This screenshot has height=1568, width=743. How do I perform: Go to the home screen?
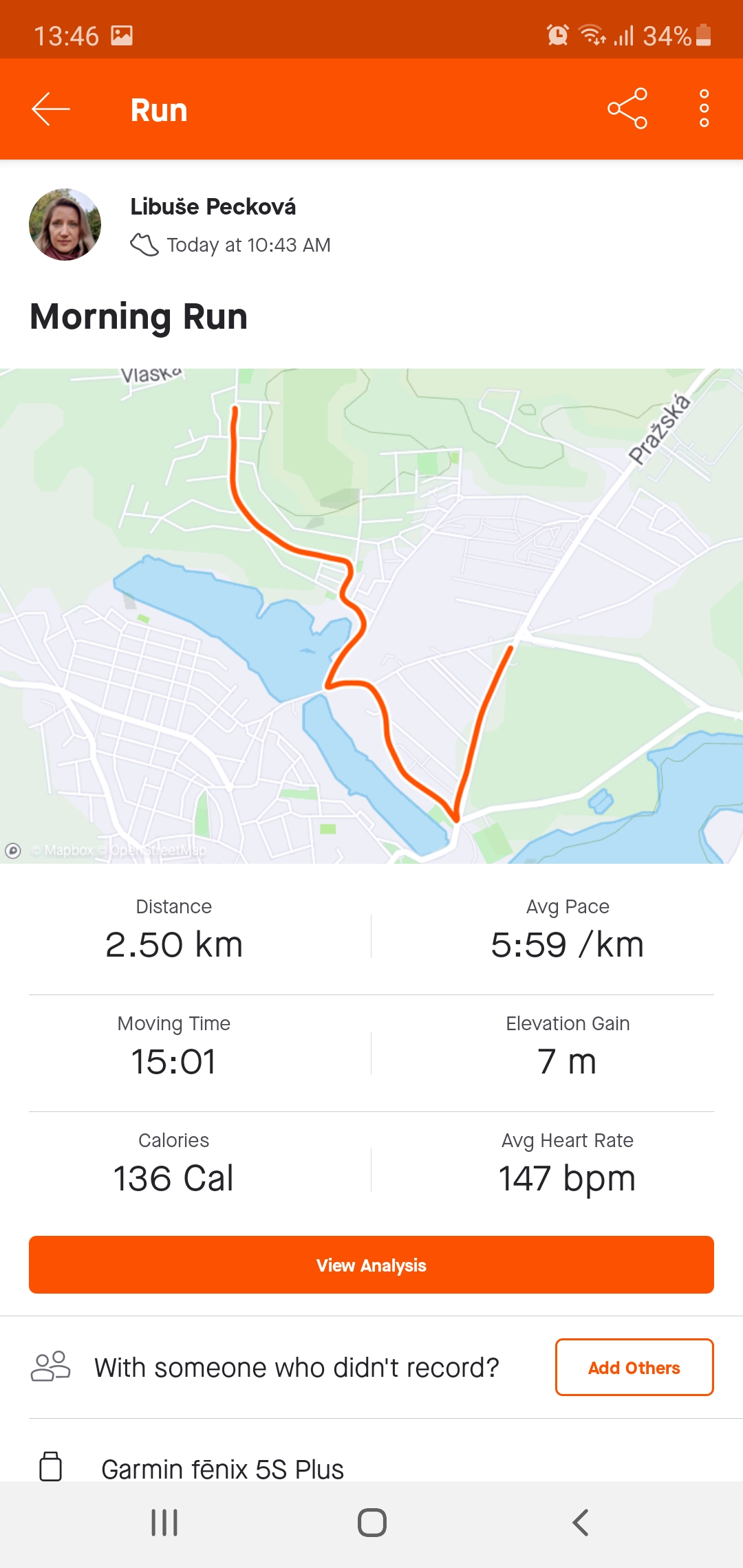[371, 1523]
